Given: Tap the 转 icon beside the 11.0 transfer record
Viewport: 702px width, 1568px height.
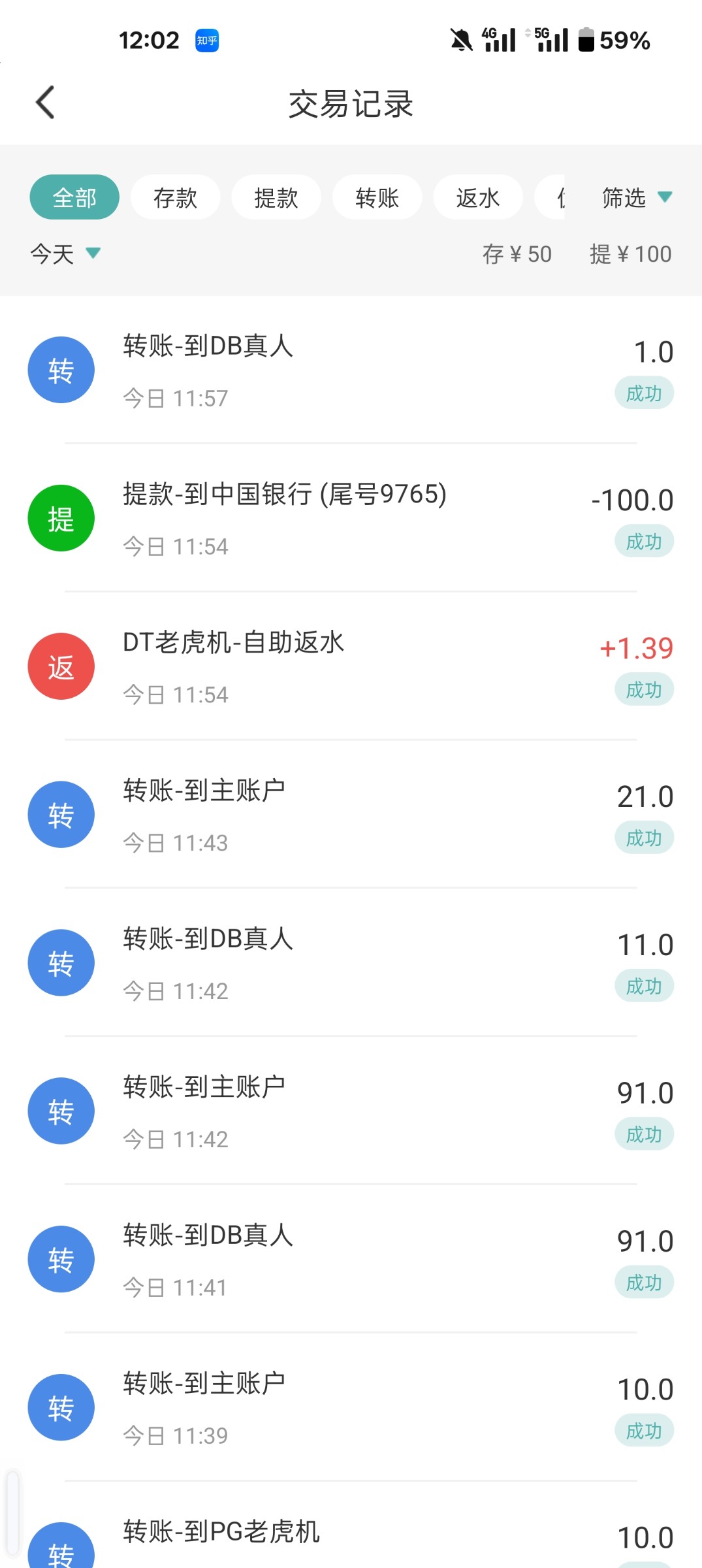Looking at the screenshot, I should 61,962.
